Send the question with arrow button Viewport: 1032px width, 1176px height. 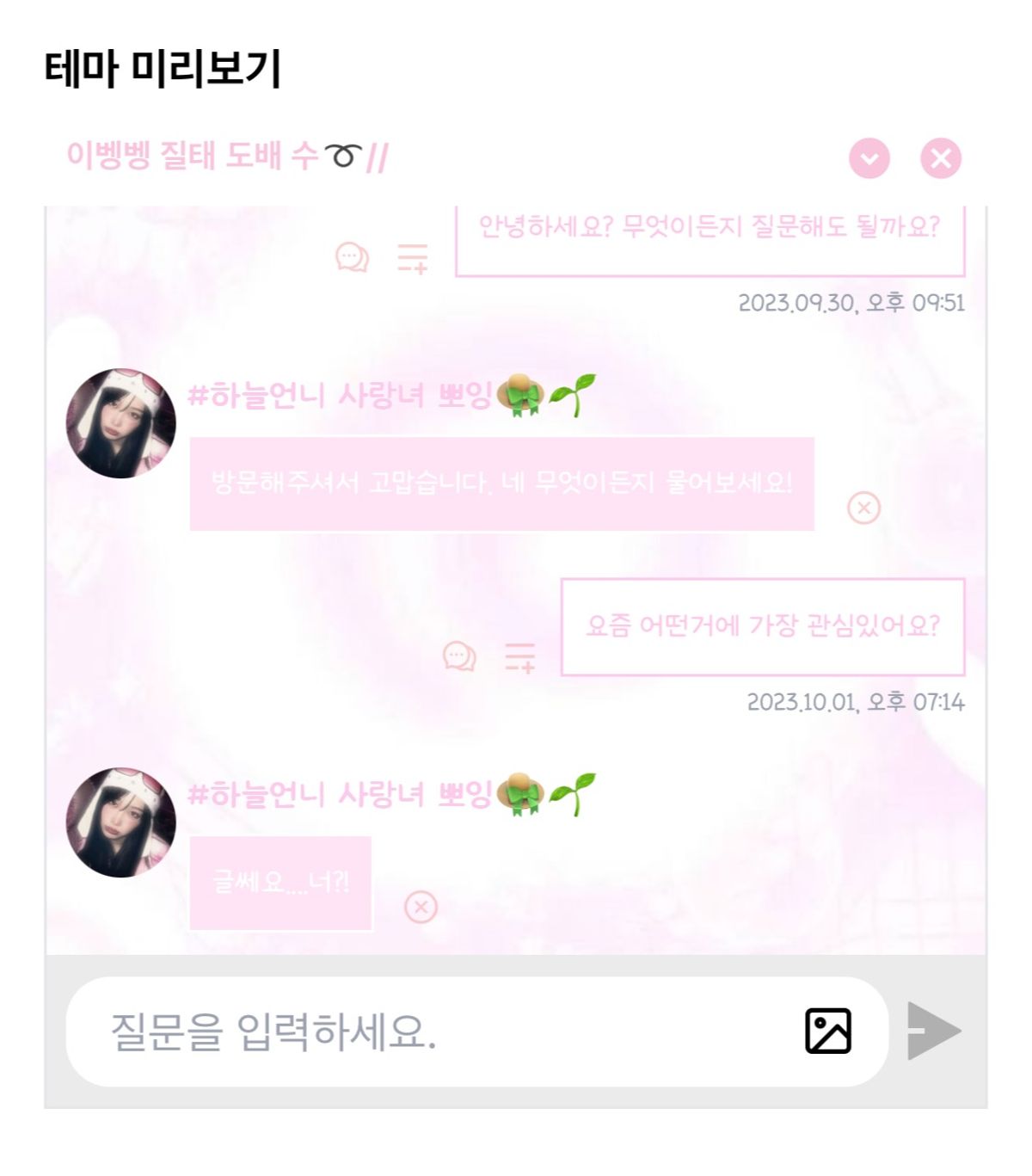pyautogui.click(x=933, y=1031)
